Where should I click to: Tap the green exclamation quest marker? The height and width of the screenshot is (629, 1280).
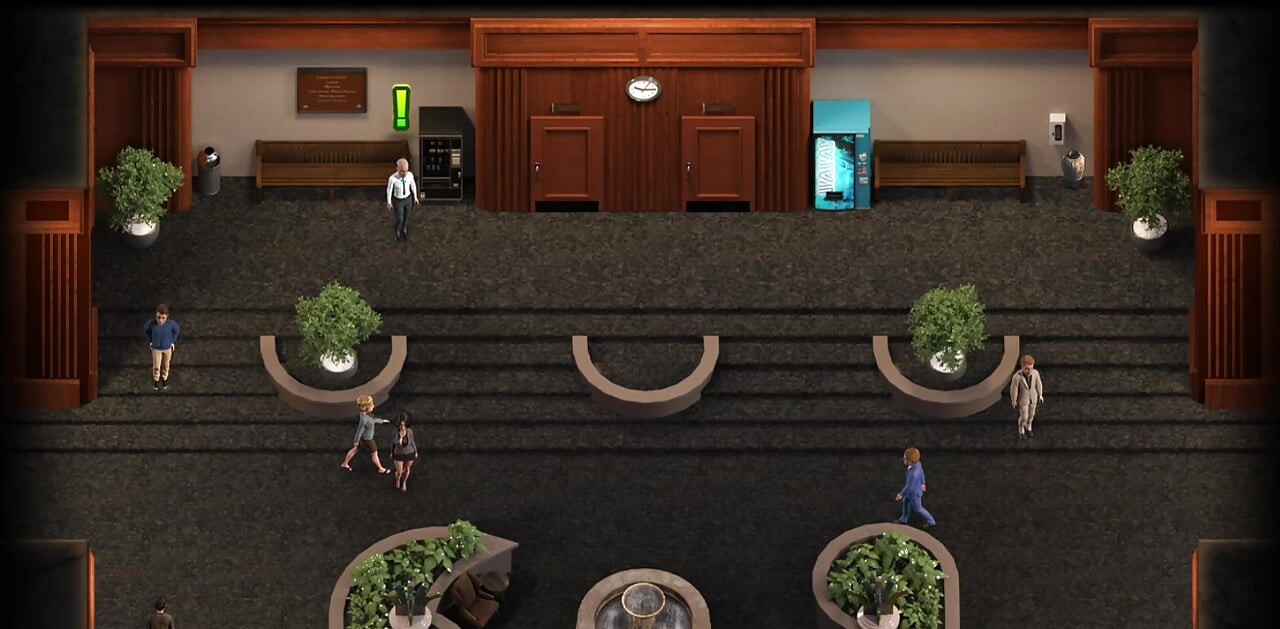click(x=401, y=107)
